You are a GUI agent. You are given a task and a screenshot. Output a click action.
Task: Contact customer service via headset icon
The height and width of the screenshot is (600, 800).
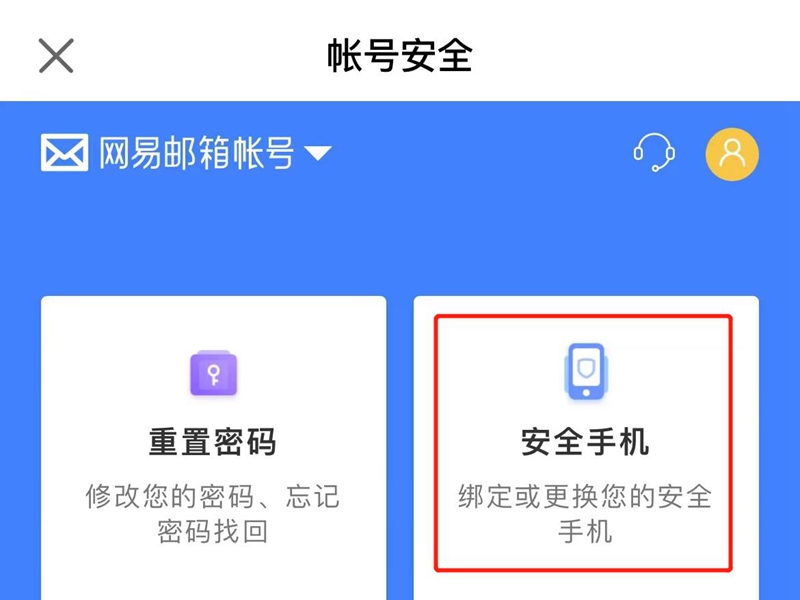[654, 153]
